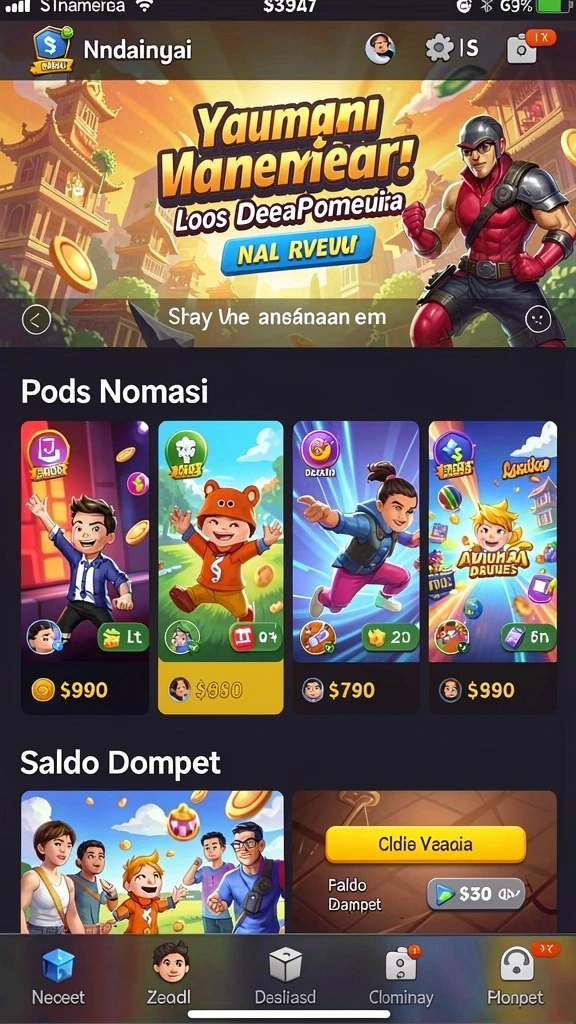Image resolution: width=576 pixels, height=1024 pixels.
Task: Open the settings gear icon
Action: [439, 48]
